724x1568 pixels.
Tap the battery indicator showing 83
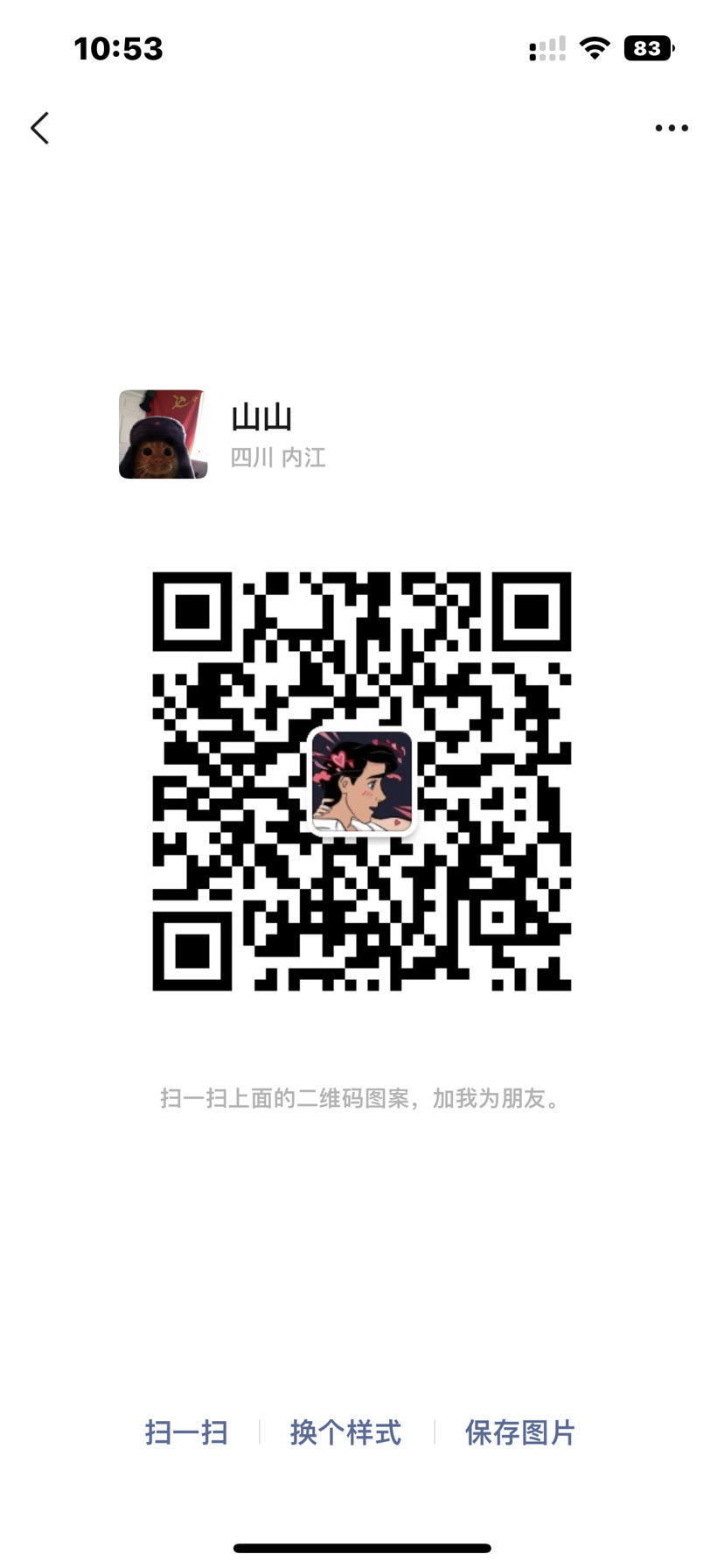(647, 49)
